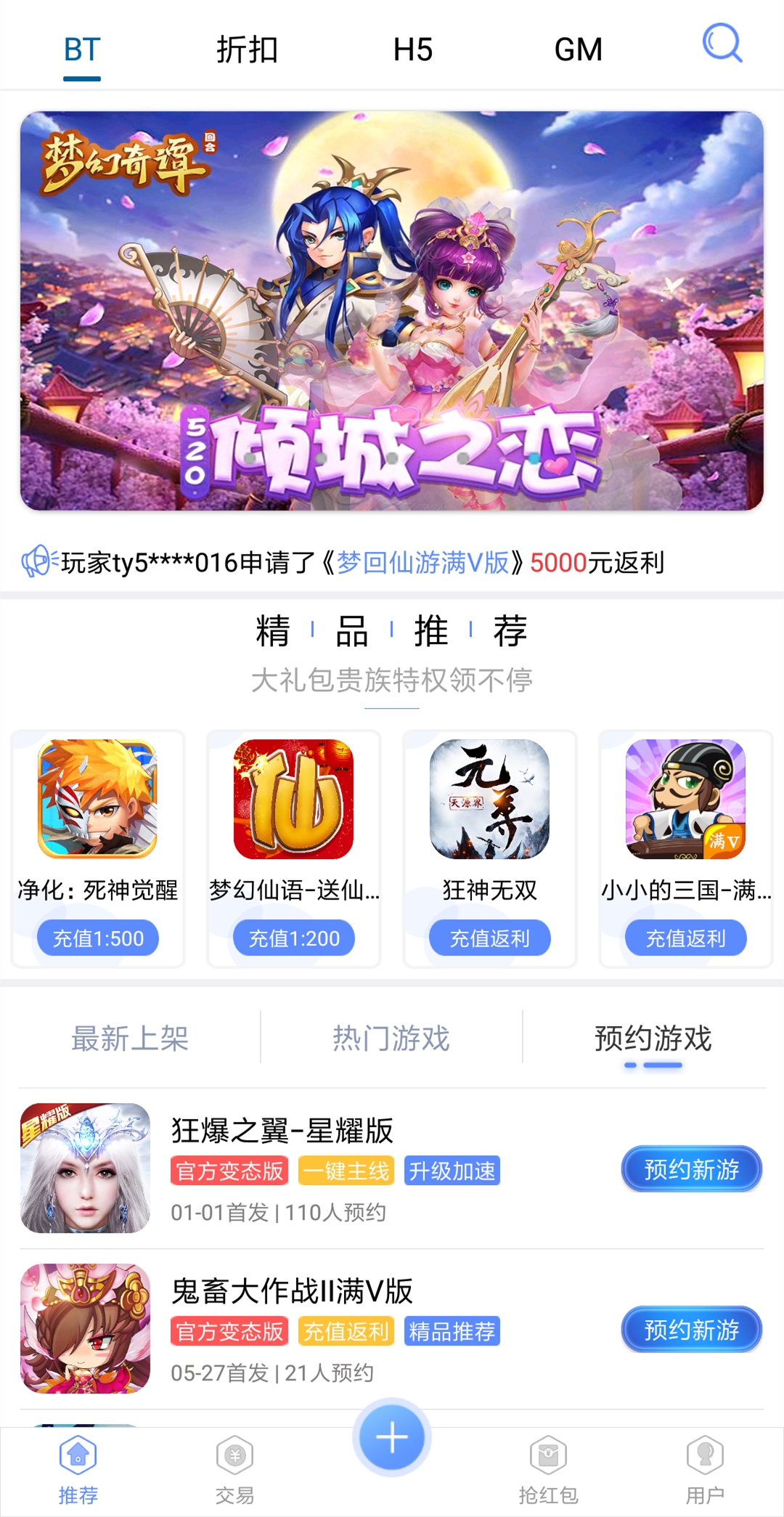Viewport: 784px width, 1517px height.
Task: Switch to 热门游戏 listing
Action: pyautogui.click(x=392, y=1040)
